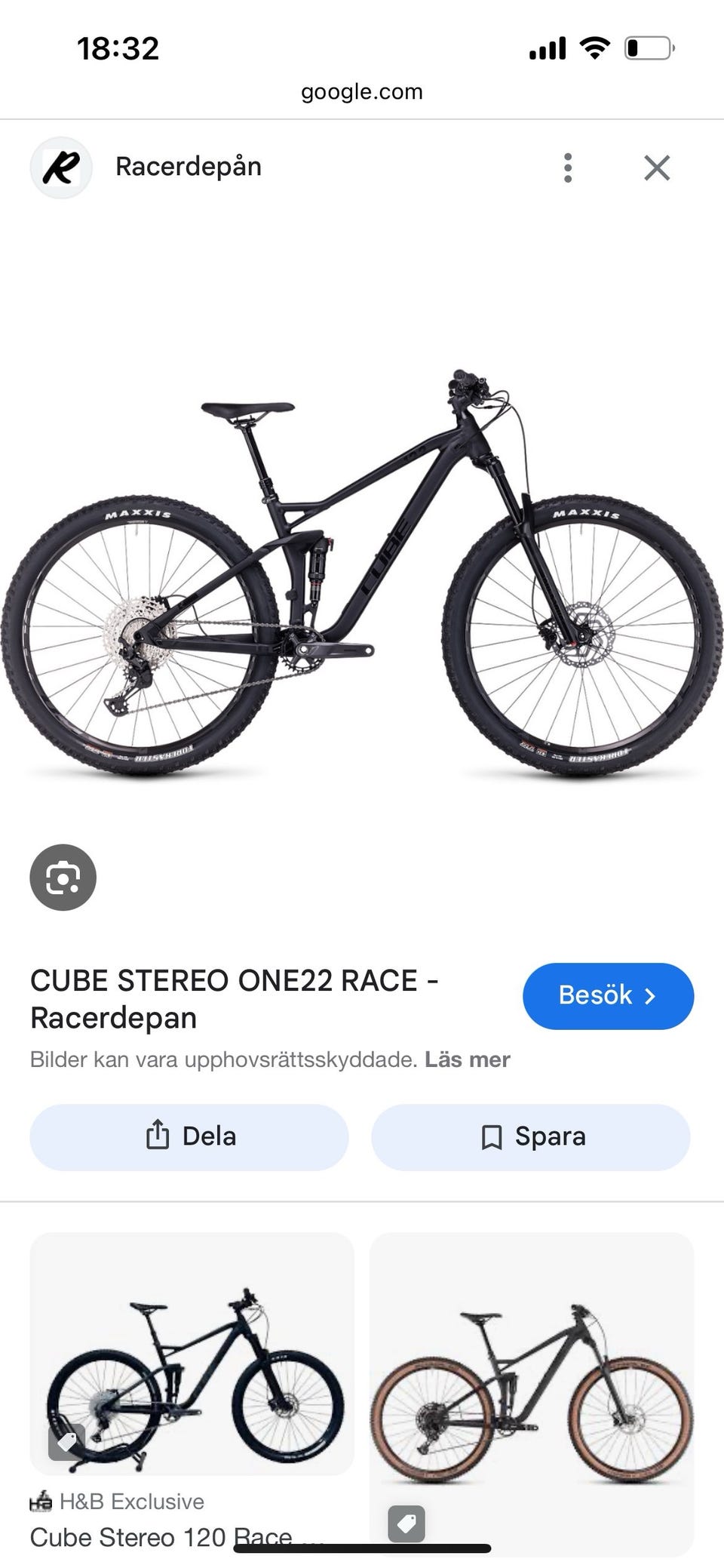724x1568 pixels.
Task: Tap Besök to visit Racerdepån
Action: (x=607, y=995)
